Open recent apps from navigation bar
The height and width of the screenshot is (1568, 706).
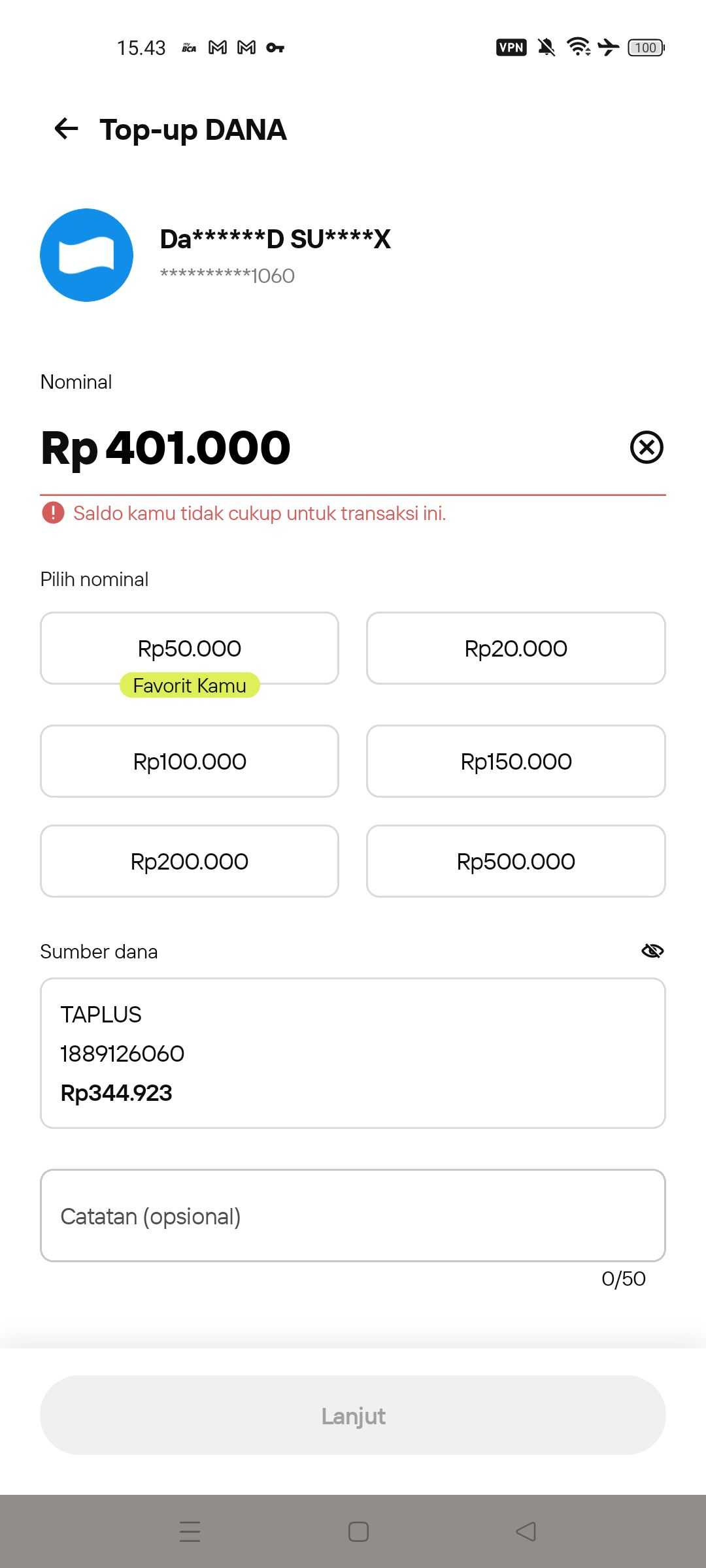click(x=190, y=1531)
